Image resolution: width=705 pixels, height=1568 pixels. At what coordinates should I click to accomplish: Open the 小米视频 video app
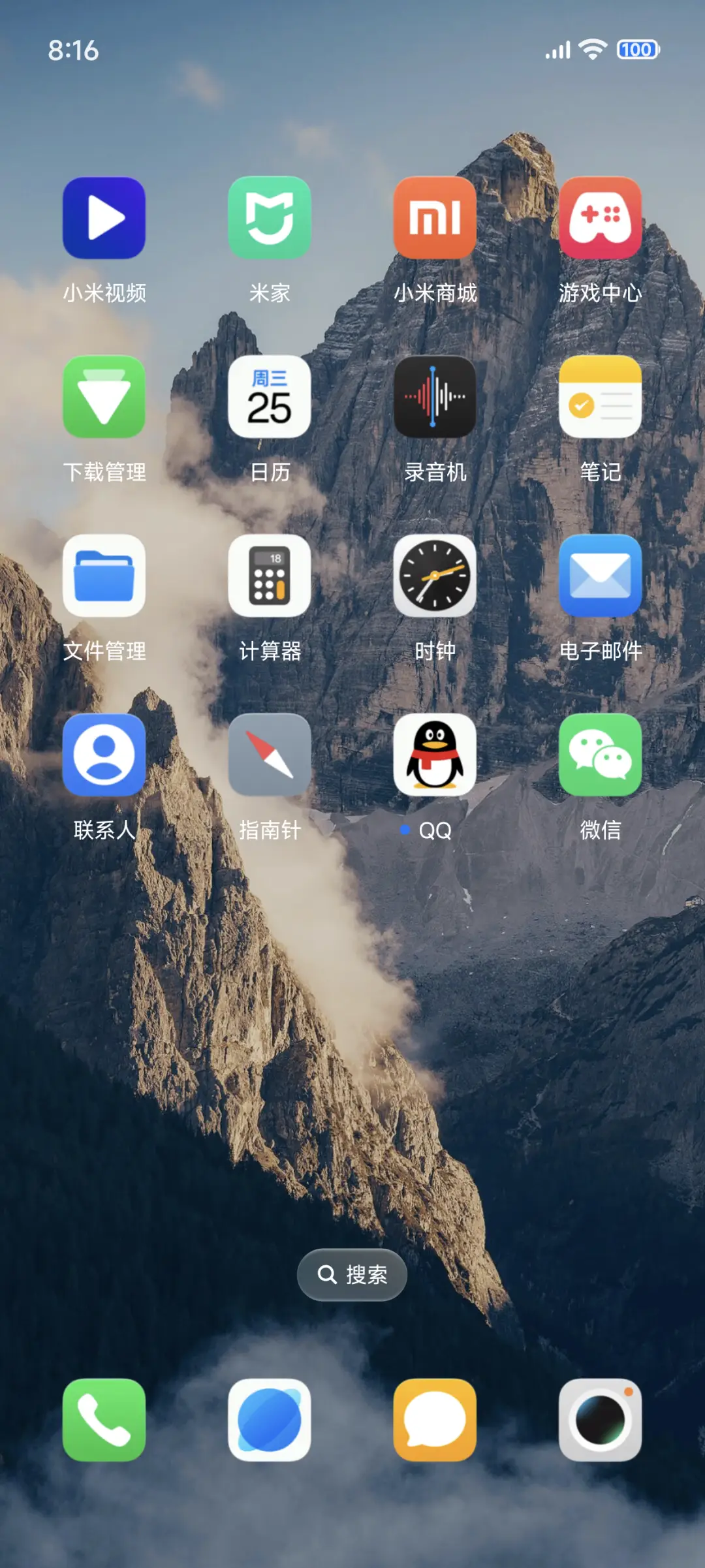104,219
